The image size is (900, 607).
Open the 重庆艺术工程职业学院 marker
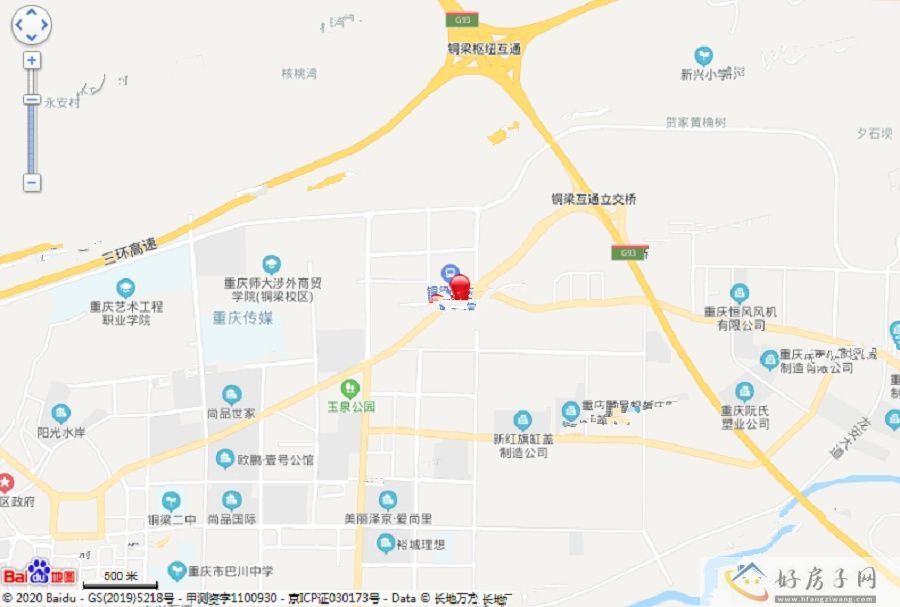[x=125, y=288]
